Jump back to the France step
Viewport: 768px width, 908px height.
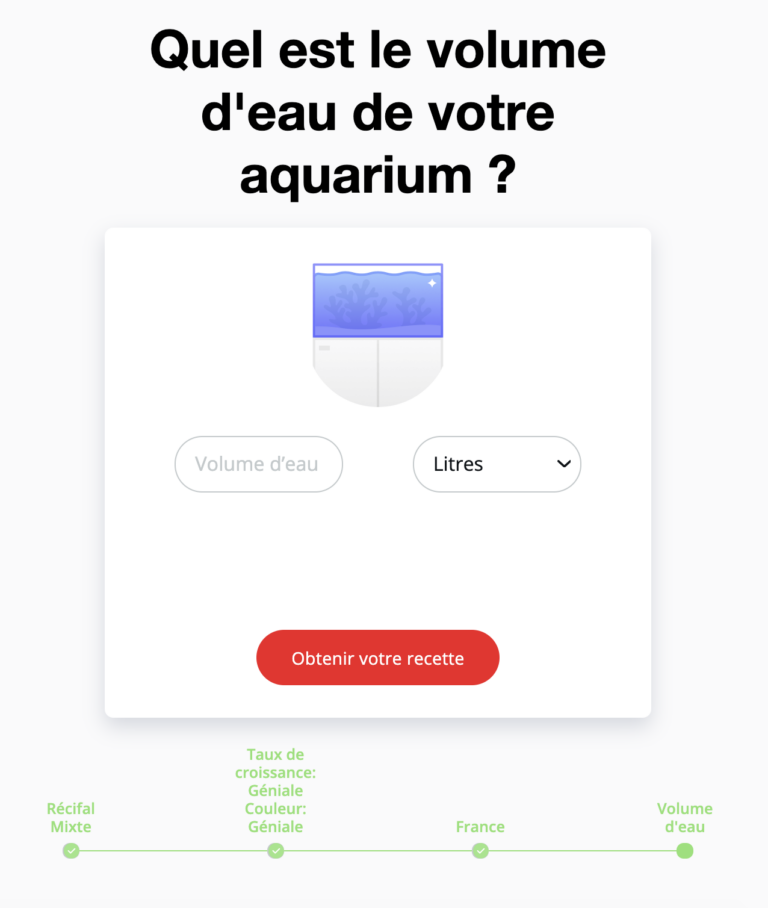point(480,851)
